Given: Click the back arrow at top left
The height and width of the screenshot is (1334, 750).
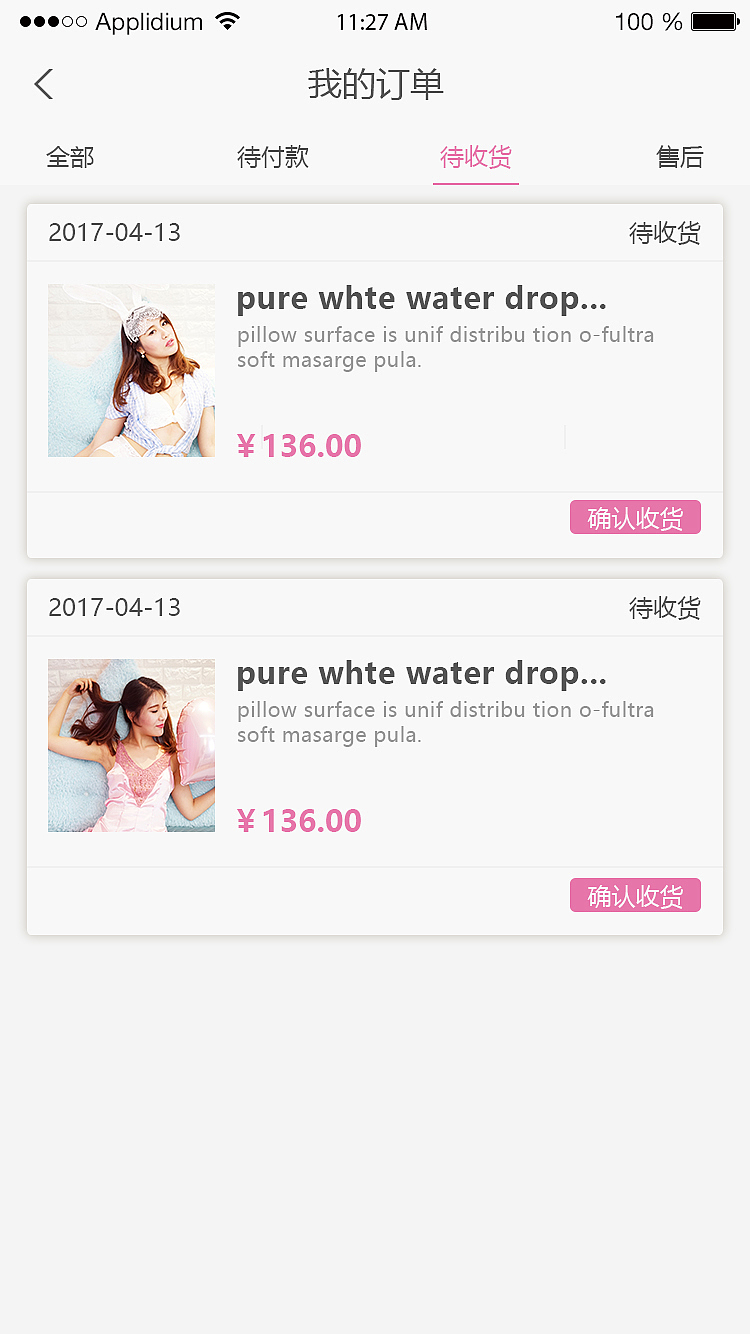Looking at the screenshot, I should click(42, 84).
